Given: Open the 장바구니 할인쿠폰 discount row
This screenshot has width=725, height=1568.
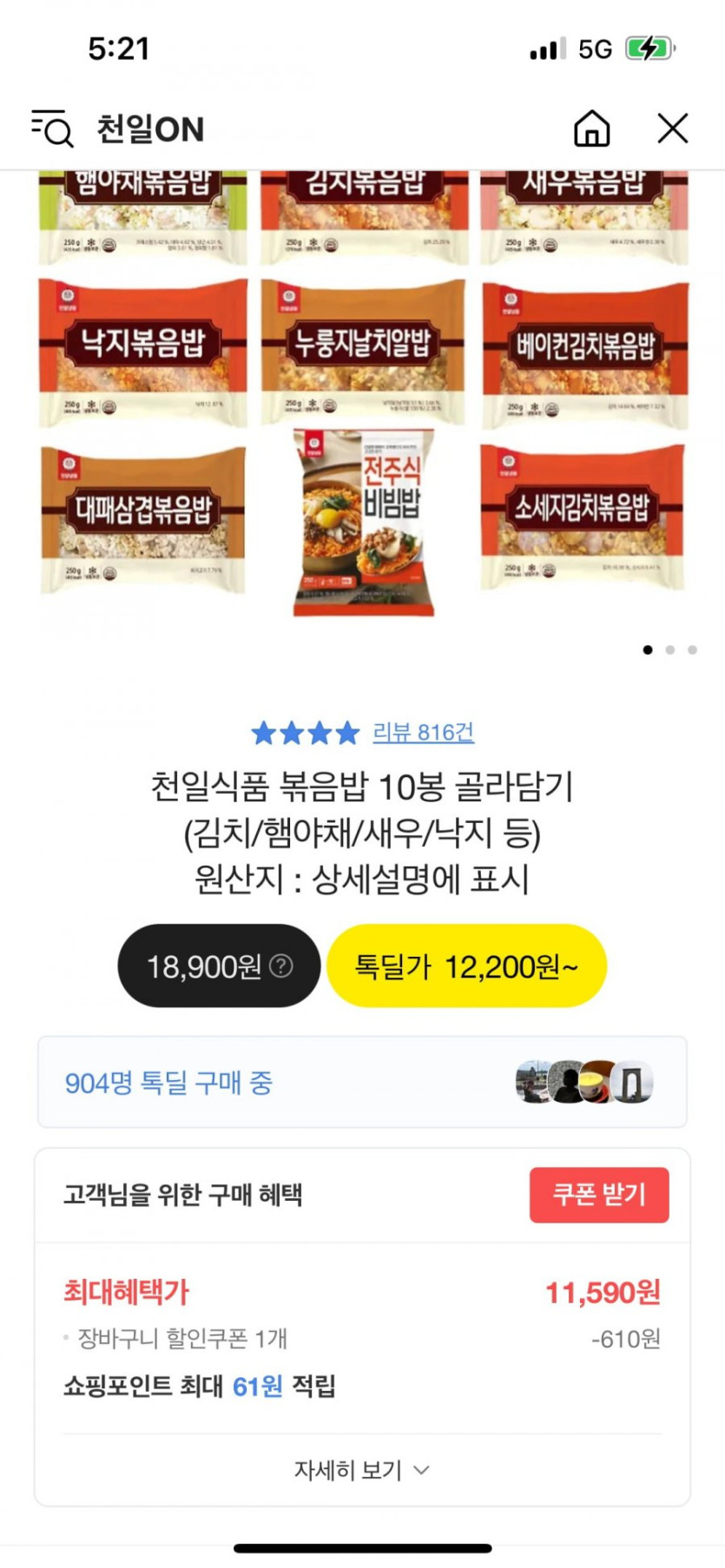Looking at the screenshot, I should [x=362, y=1341].
